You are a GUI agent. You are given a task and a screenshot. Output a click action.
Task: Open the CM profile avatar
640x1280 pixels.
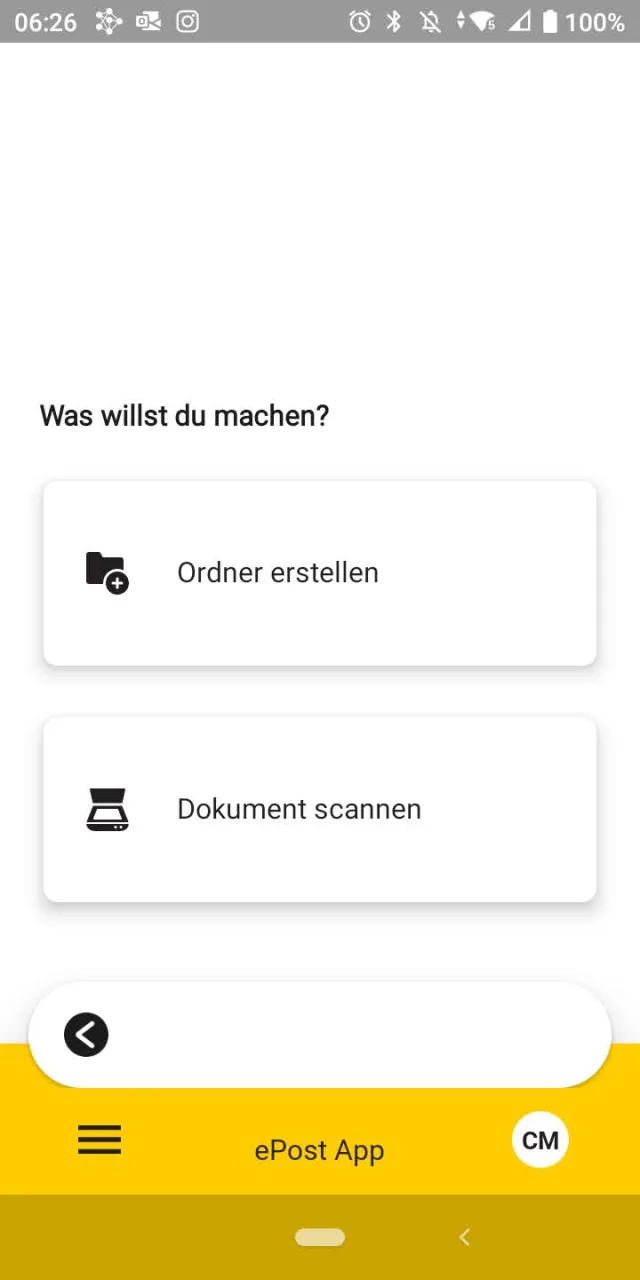pyautogui.click(x=540, y=1140)
